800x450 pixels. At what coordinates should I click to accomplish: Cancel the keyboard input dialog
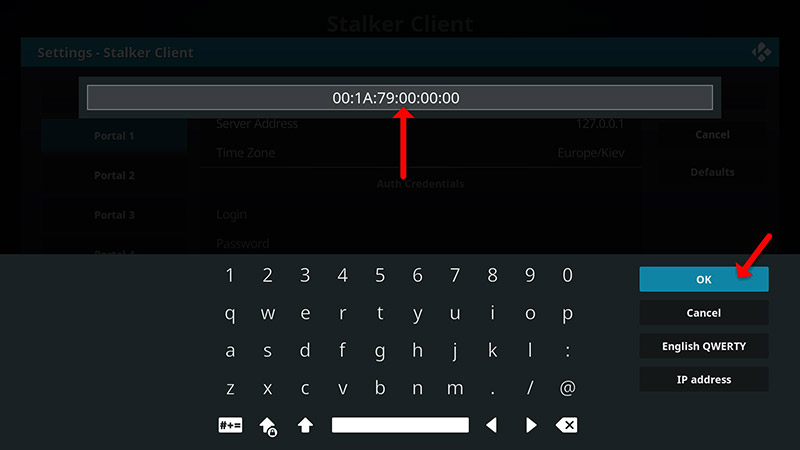pos(703,313)
